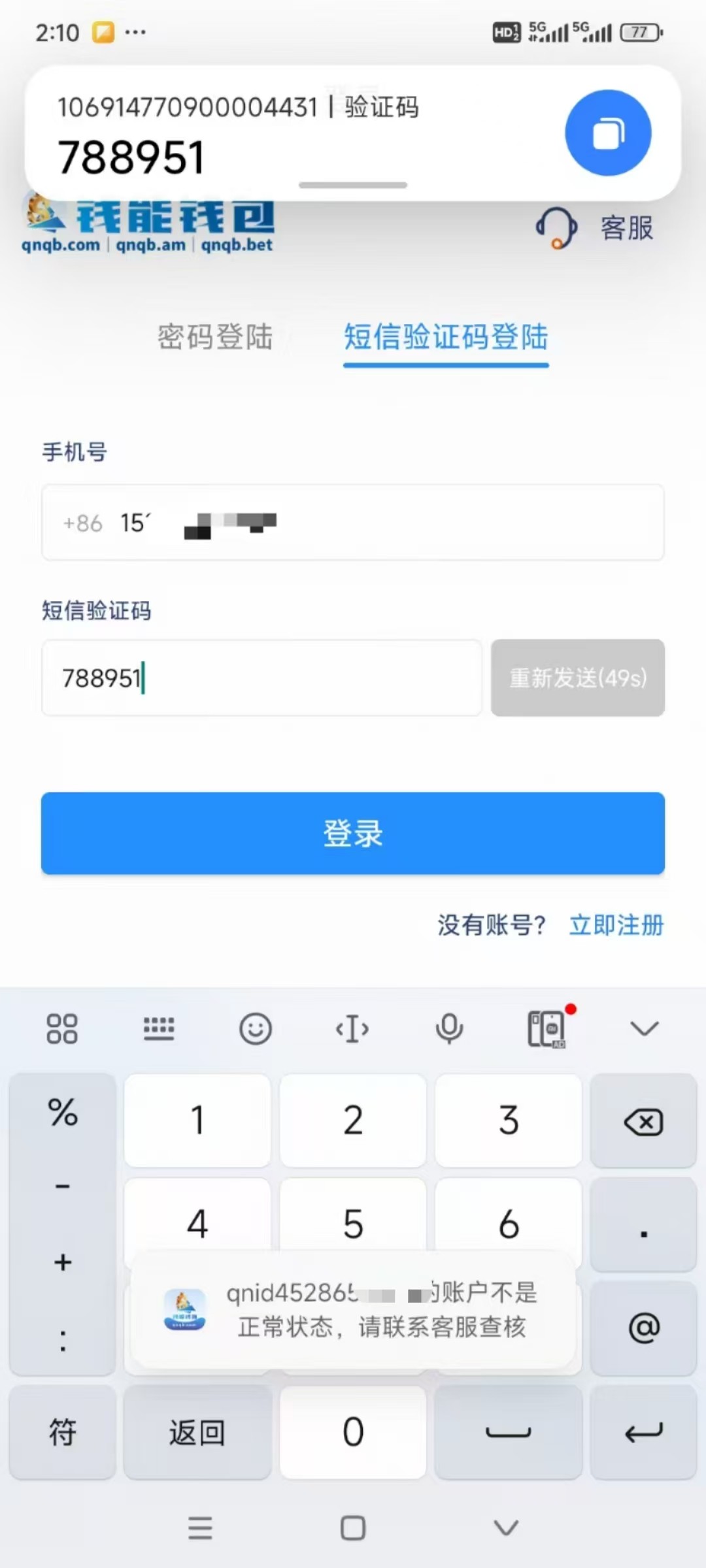This screenshot has width=706, height=1568.
Task: Activate keyboard voice input microphone
Action: coord(449,1029)
